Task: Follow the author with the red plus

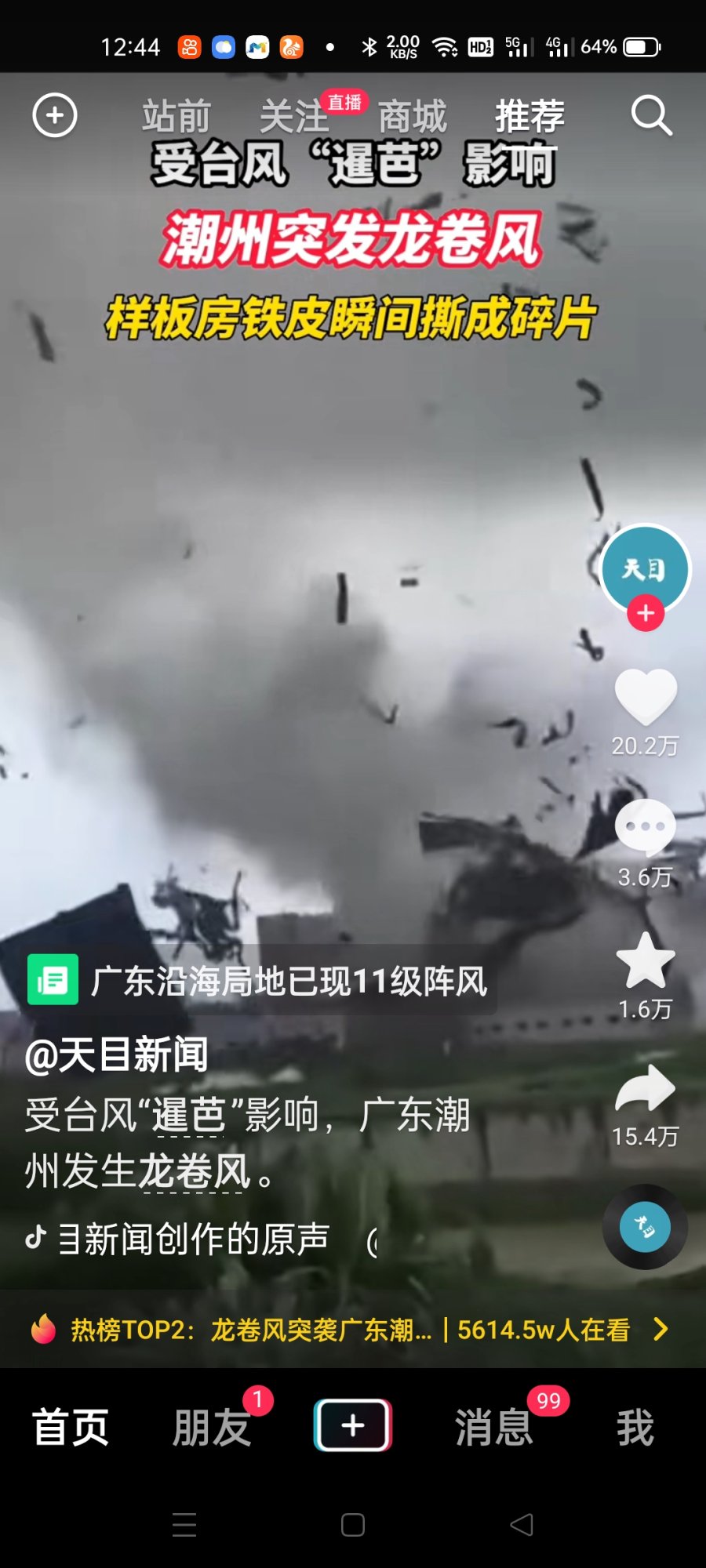Action: (646, 613)
